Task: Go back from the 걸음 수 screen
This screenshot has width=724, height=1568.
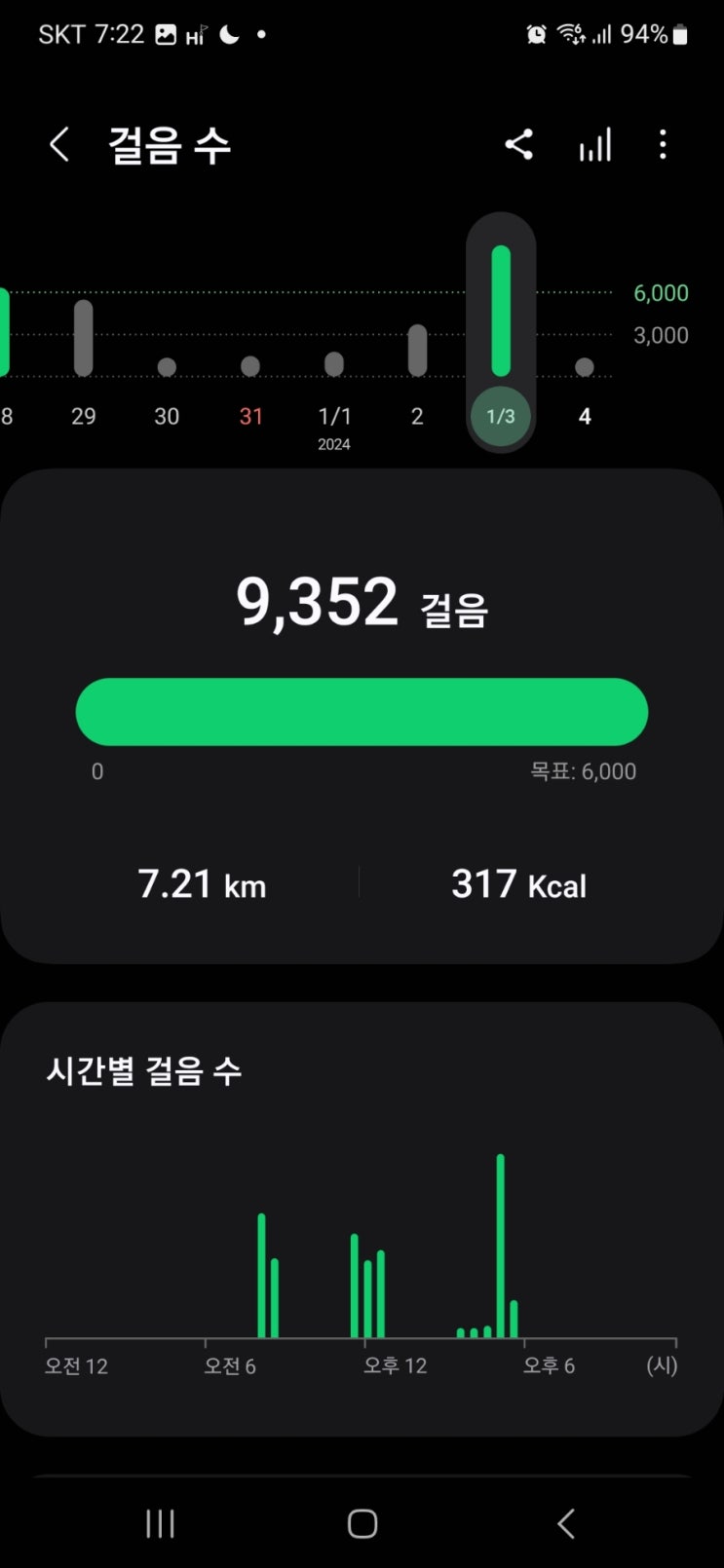Action: 59,146
